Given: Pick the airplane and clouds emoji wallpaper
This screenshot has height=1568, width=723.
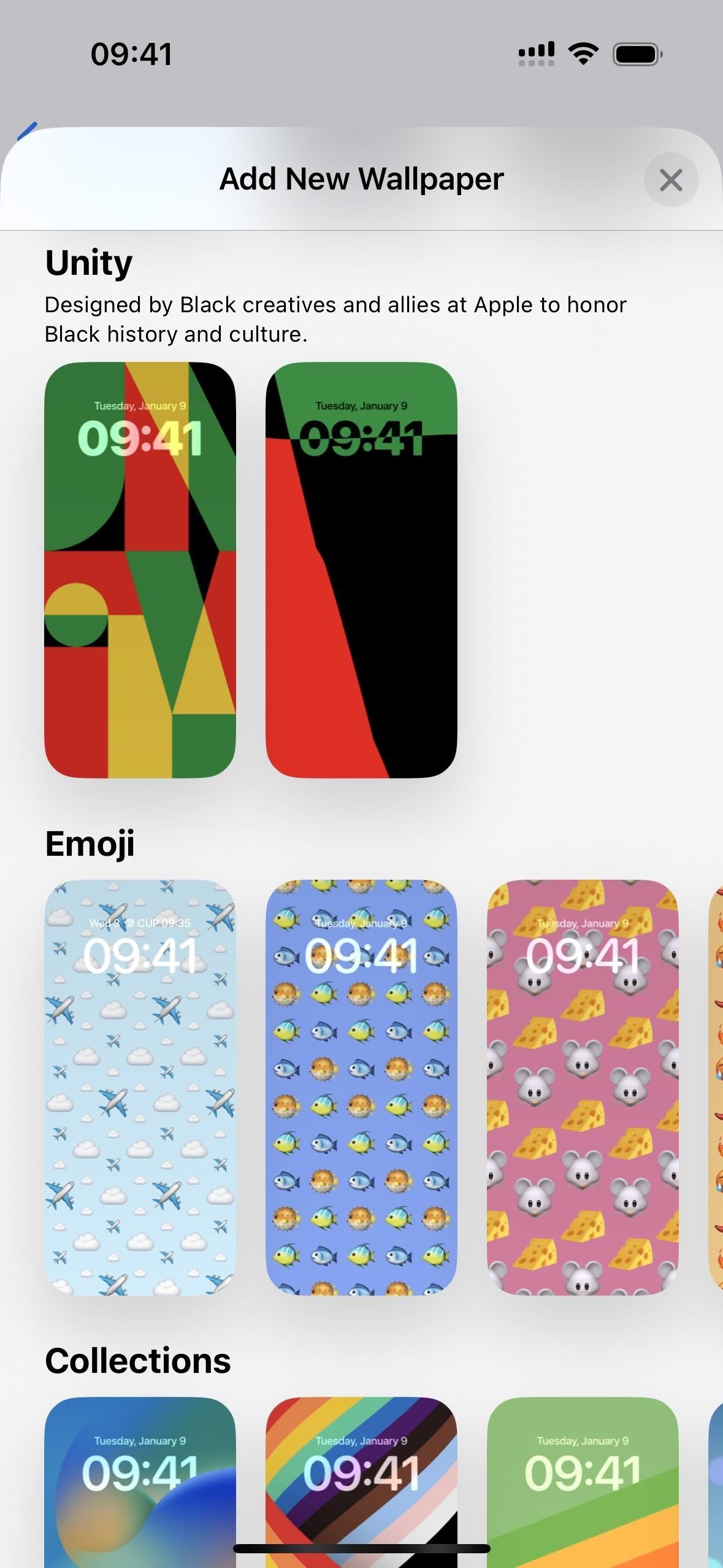Looking at the screenshot, I should [140, 1087].
